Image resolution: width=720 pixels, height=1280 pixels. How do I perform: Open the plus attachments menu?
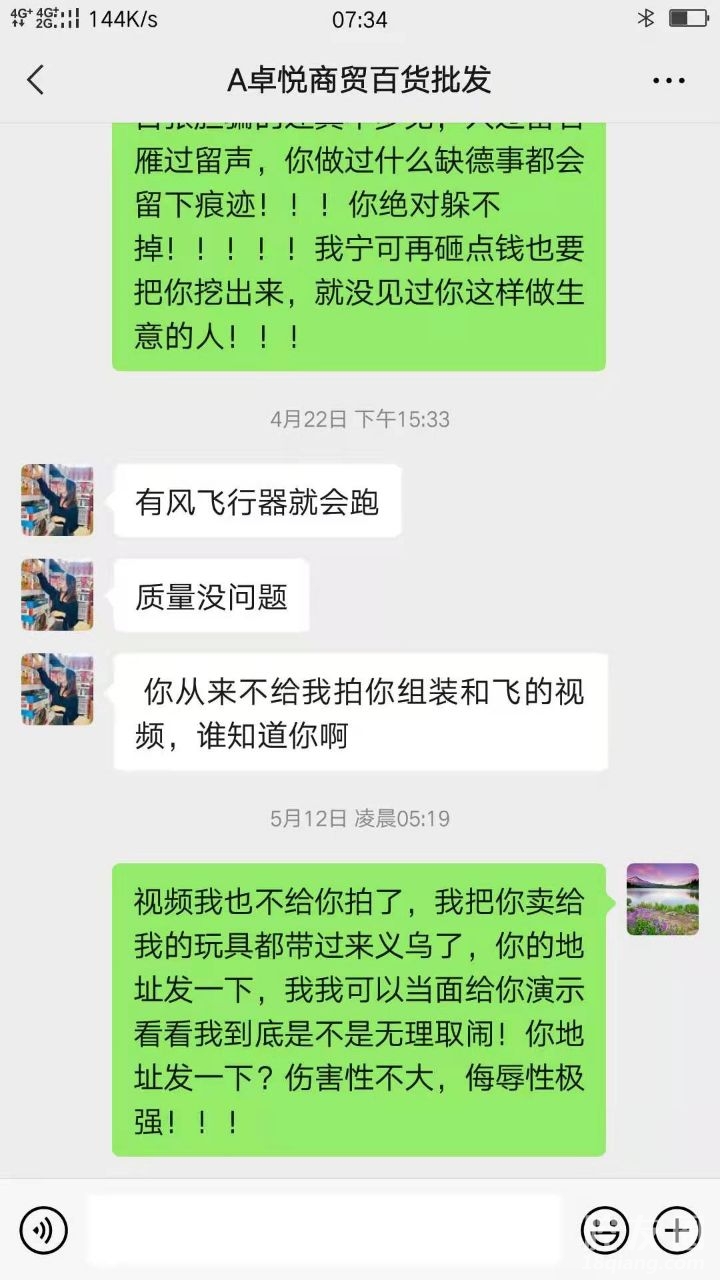tap(676, 1229)
